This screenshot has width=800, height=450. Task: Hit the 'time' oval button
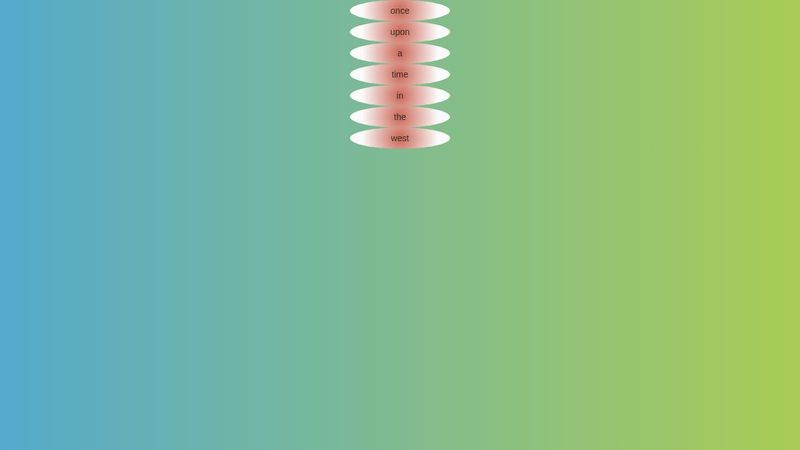[400, 74]
